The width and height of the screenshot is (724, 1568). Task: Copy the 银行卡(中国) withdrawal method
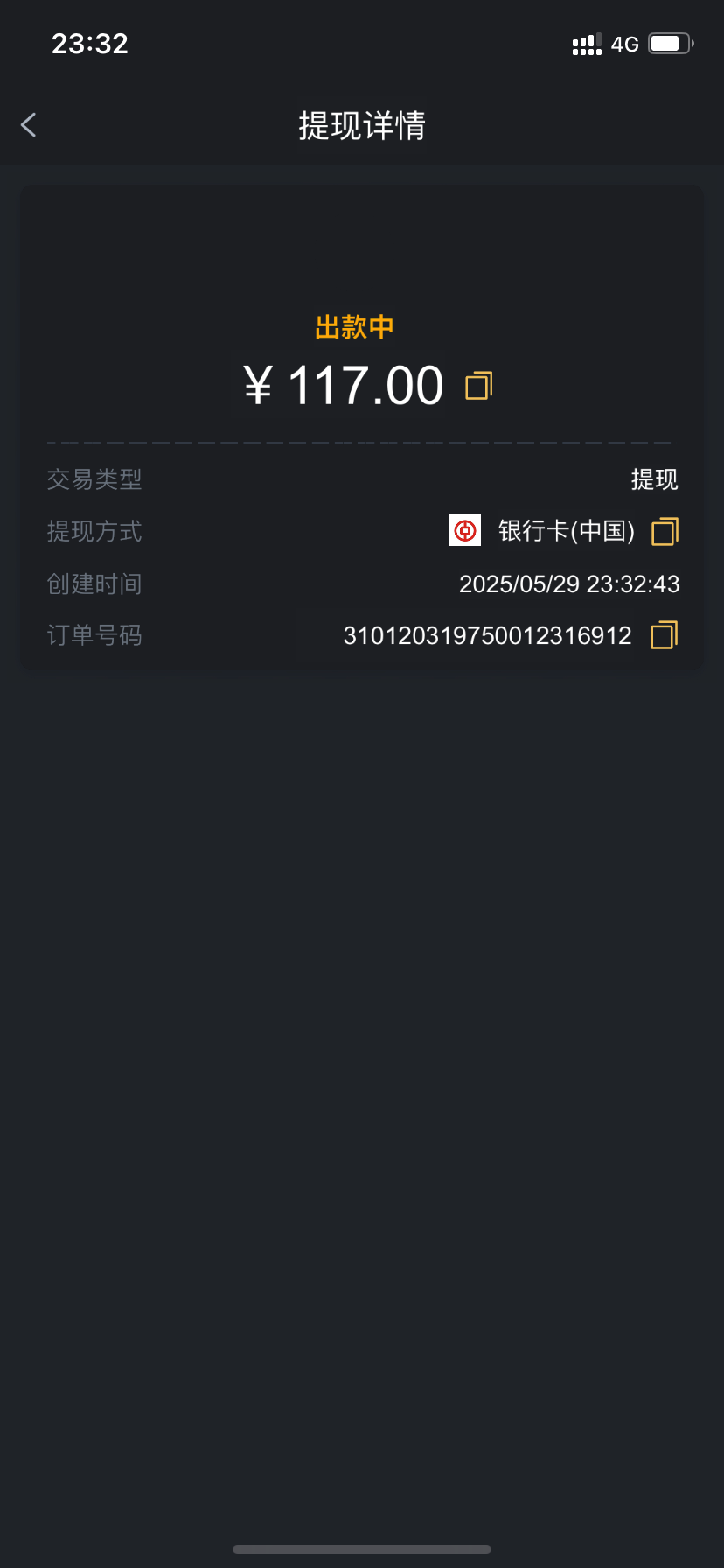665,531
